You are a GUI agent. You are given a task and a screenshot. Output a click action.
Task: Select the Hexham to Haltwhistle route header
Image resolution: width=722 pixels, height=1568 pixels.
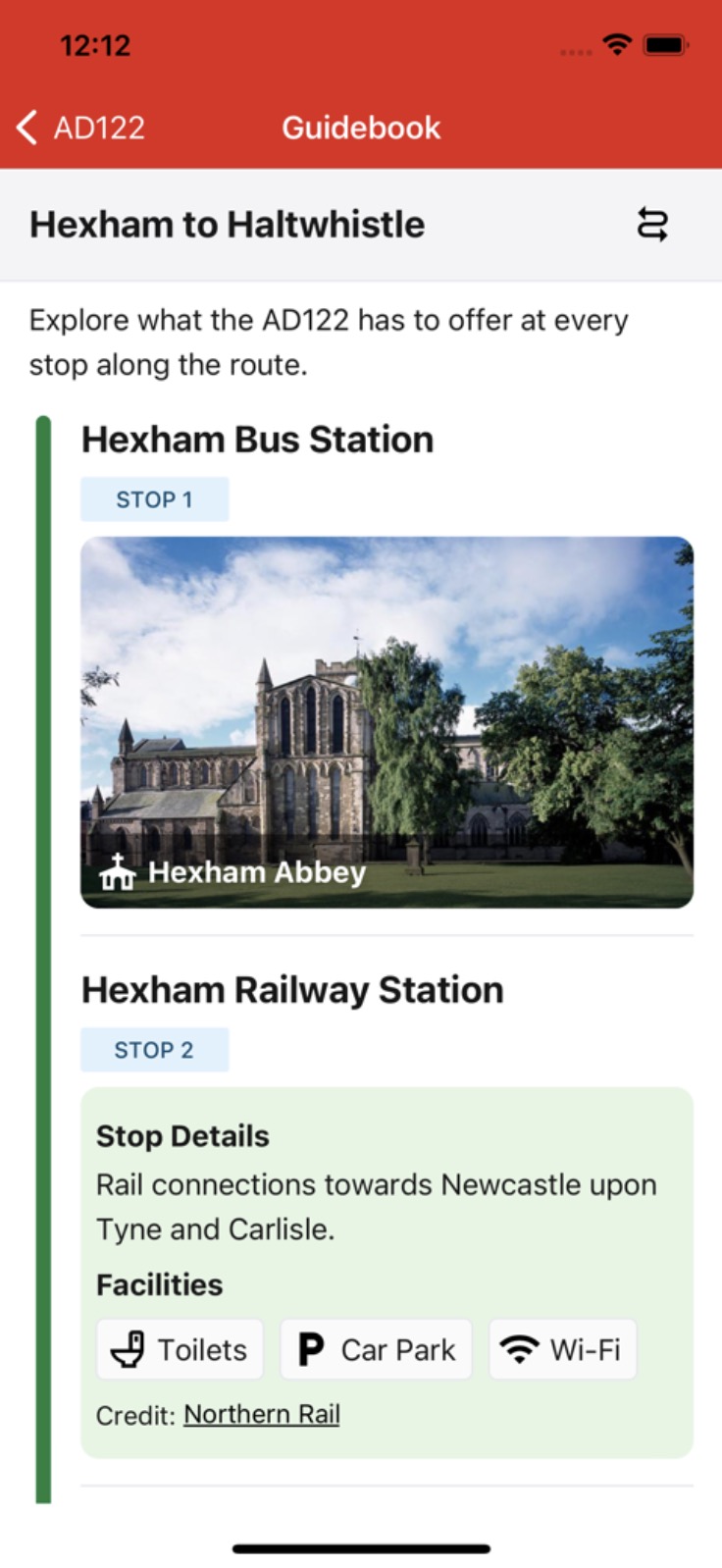pos(228,224)
